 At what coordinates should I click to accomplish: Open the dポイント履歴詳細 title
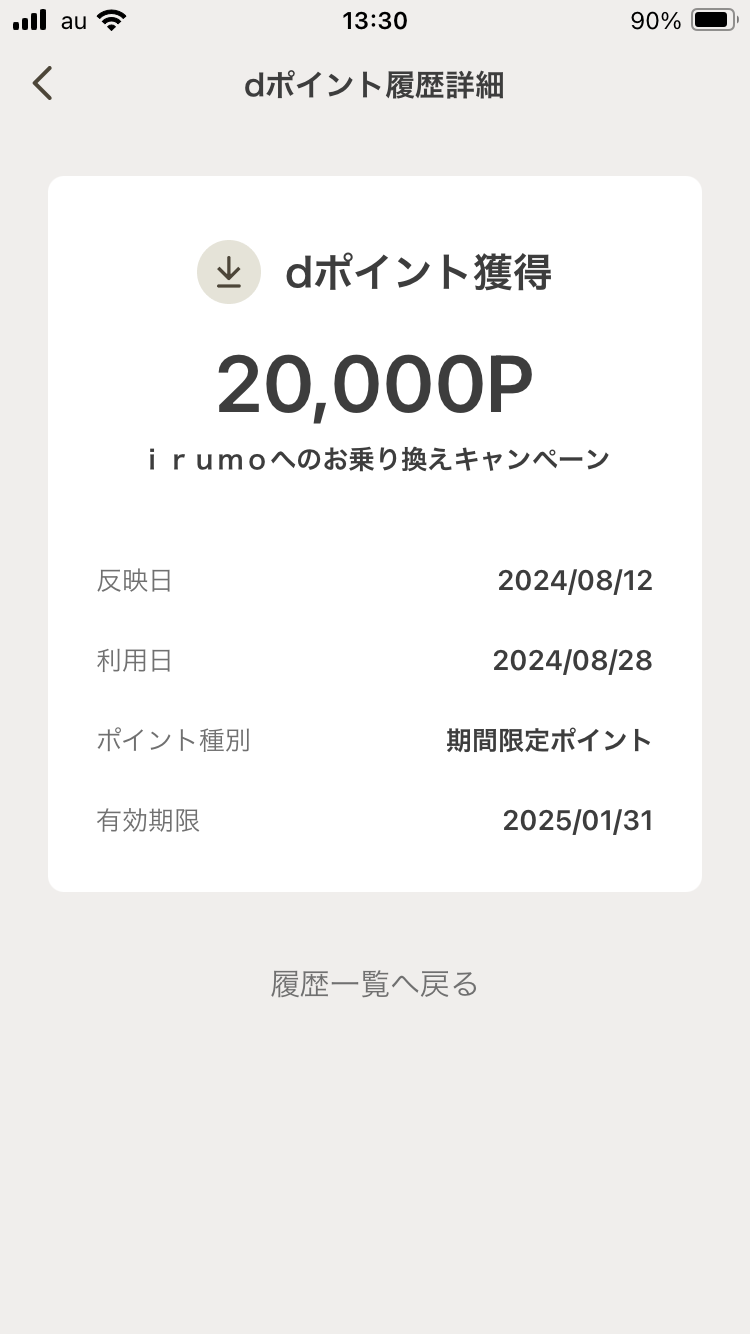pos(375,87)
